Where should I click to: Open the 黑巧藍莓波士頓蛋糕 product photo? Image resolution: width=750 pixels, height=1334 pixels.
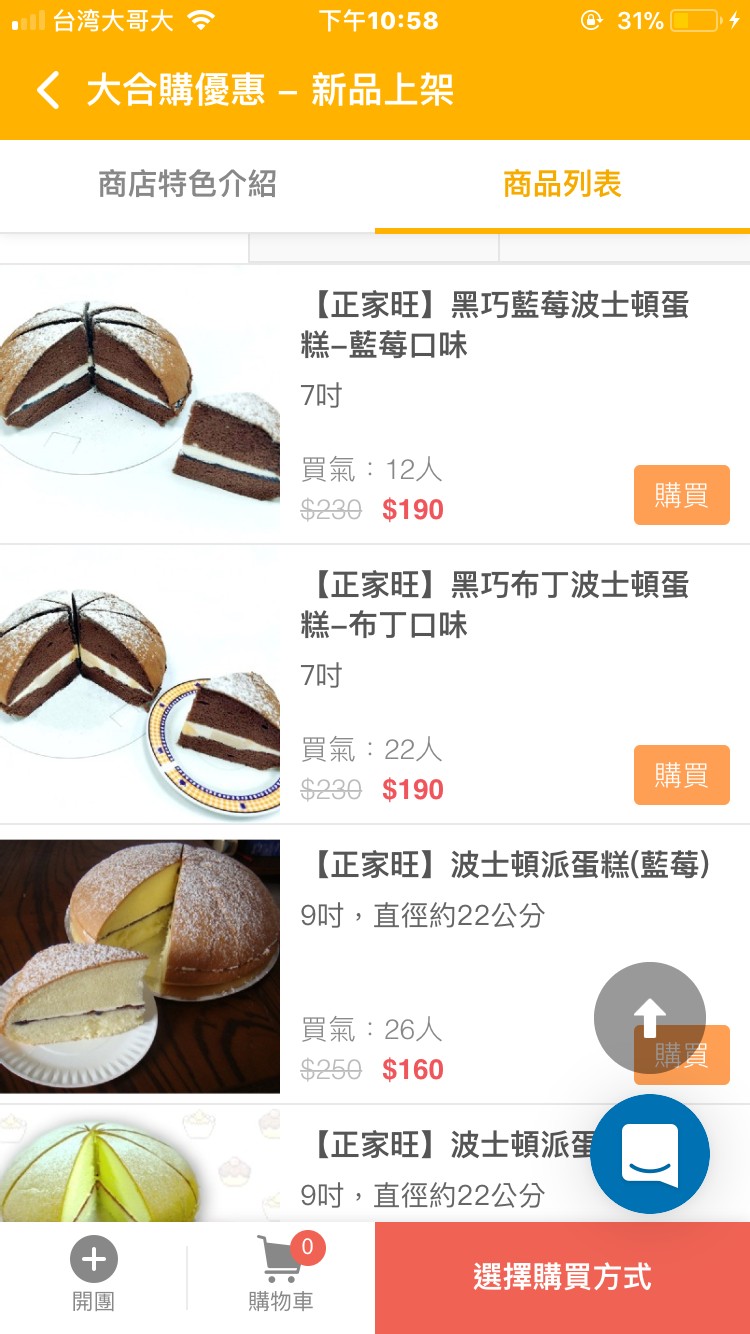click(140, 405)
